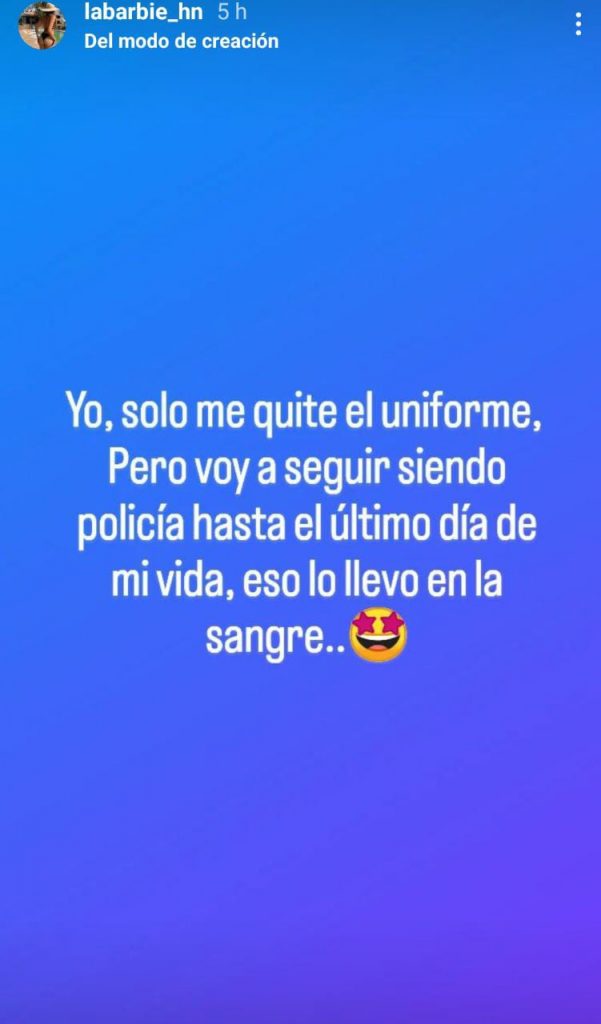The height and width of the screenshot is (1024, 601).
Task: Open labarbie_hn's profile picture
Action: (42, 26)
